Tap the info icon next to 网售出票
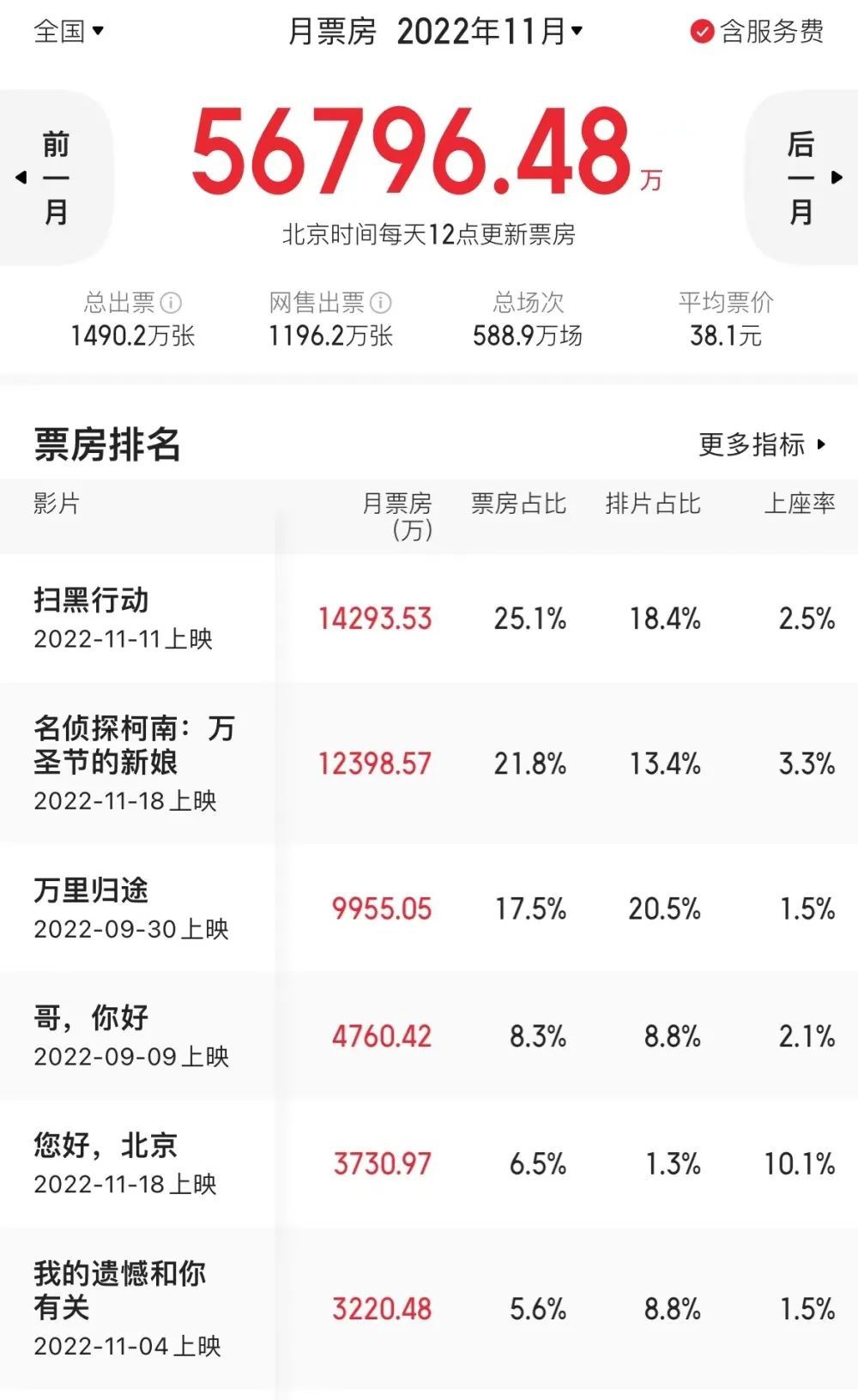This screenshot has width=858, height=1400. (x=380, y=303)
